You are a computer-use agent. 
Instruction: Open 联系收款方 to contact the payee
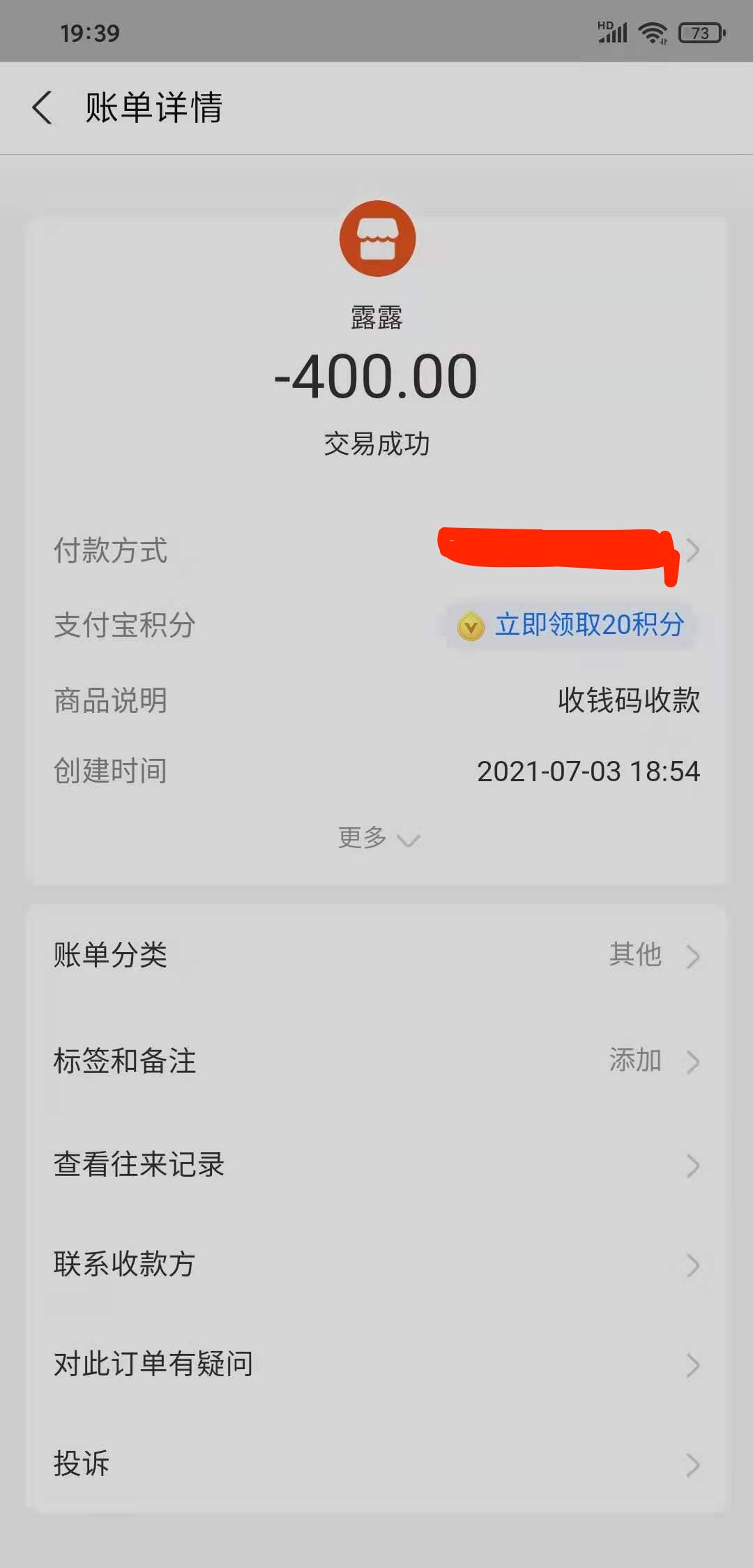tap(376, 1265)
